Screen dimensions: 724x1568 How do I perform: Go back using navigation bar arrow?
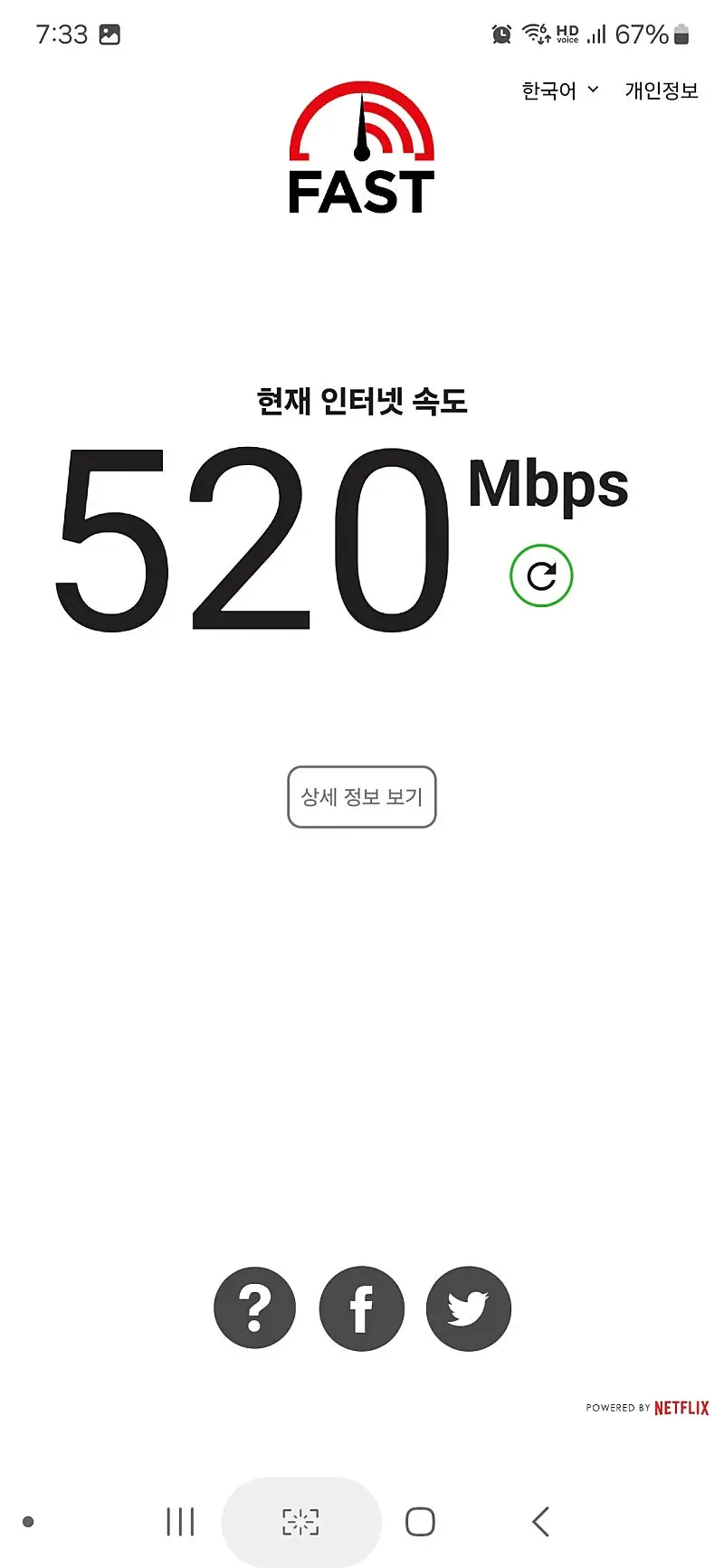[x=540, y=1522]
